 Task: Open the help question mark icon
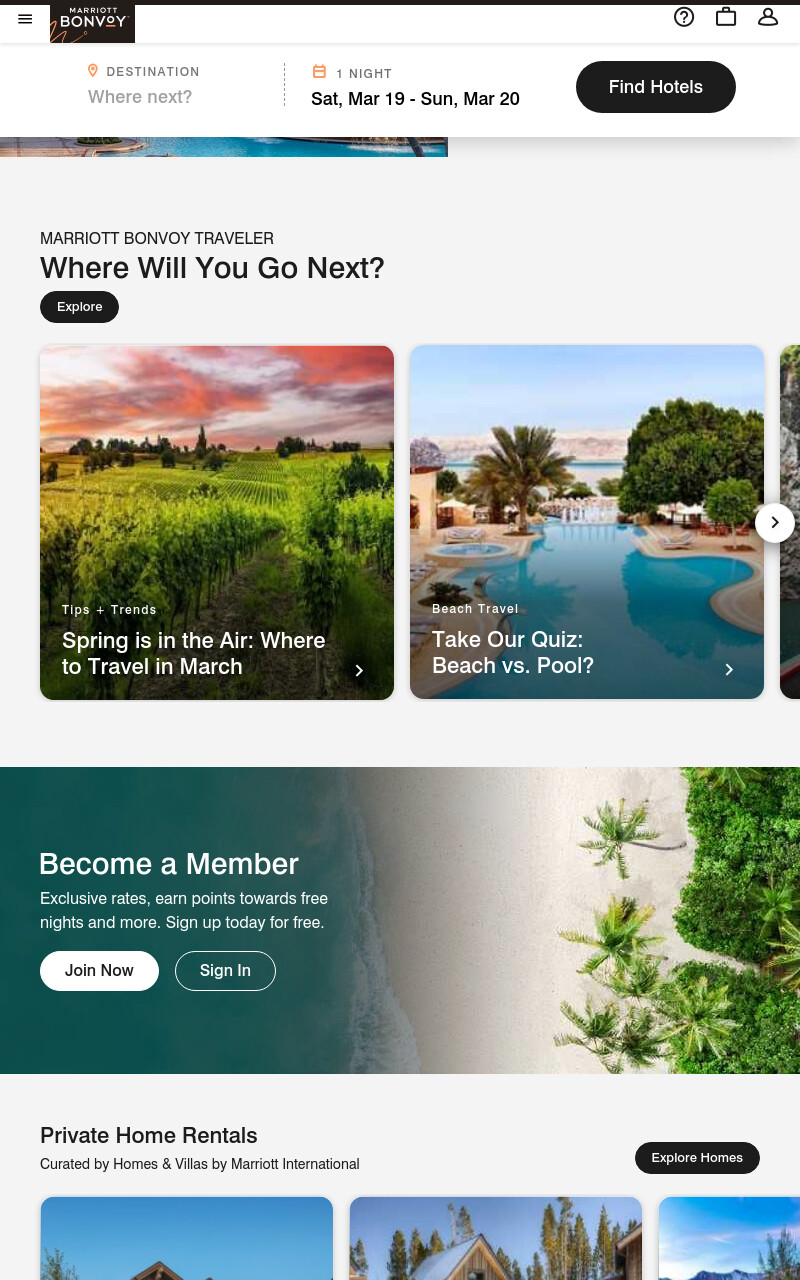pos(684,17)
